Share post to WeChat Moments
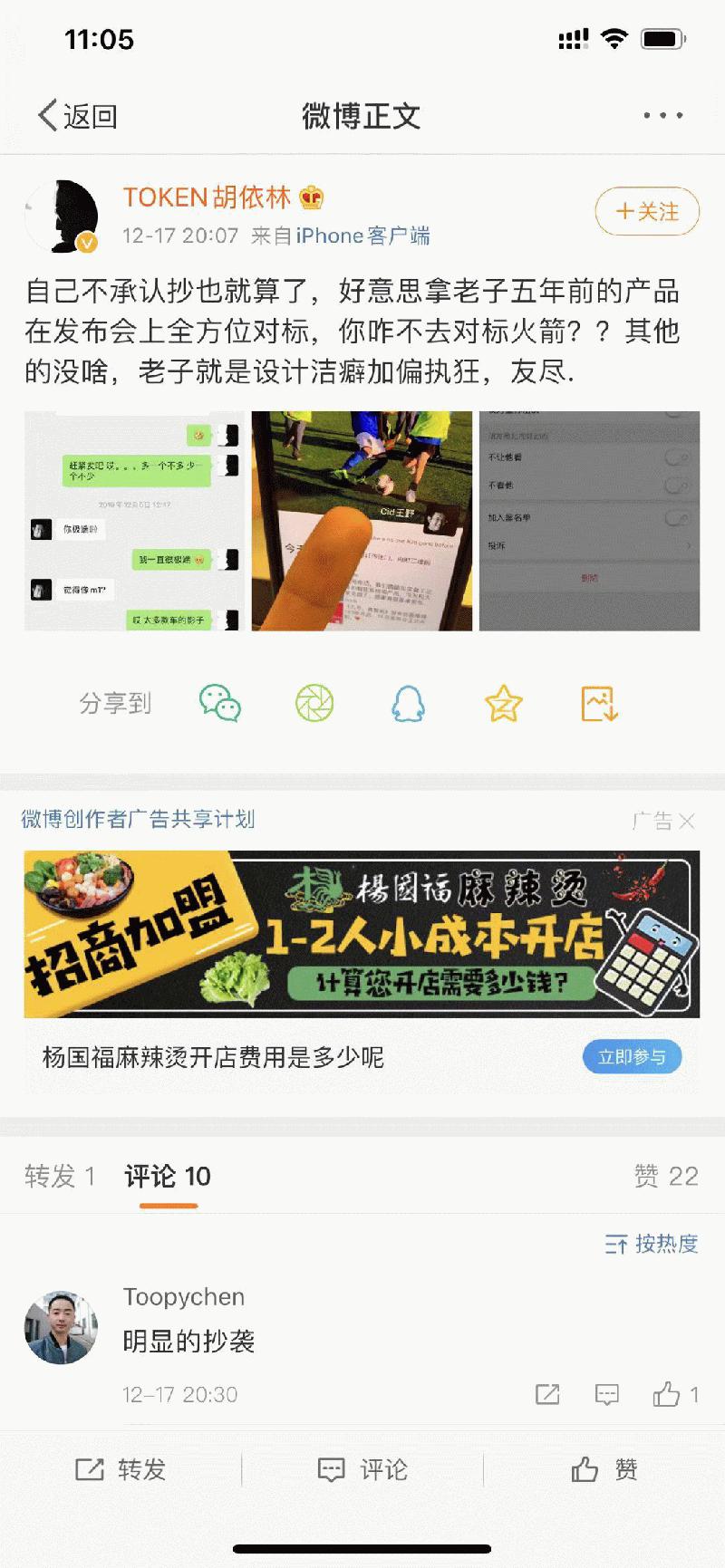The width and height of the screenshot is (725, 1568). (x=314, y=703)
